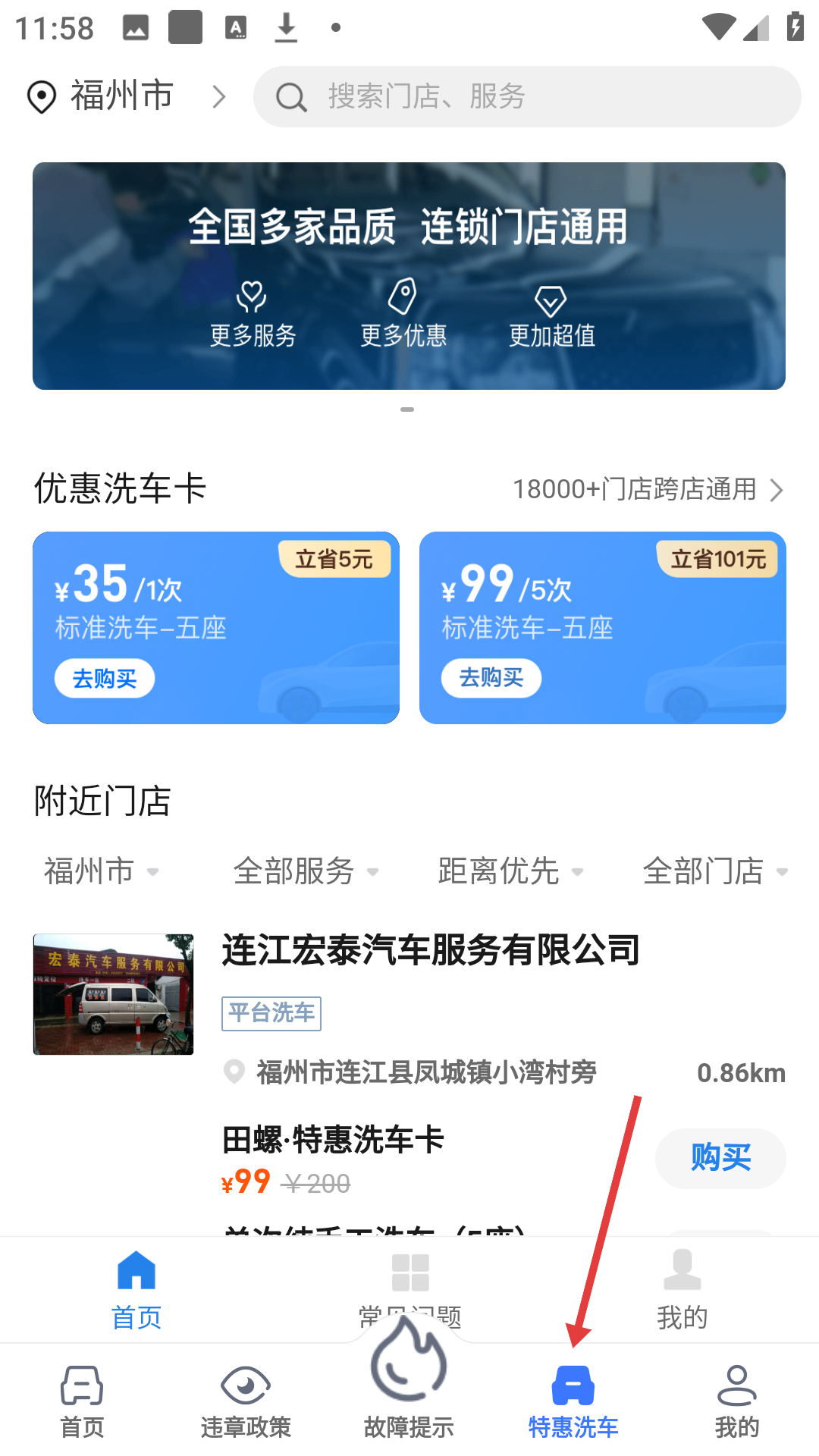Open the 全国多家品质 连锁门店通用 banner
The width and height of the screenshot is (819, 1456).
pos(409,275)
